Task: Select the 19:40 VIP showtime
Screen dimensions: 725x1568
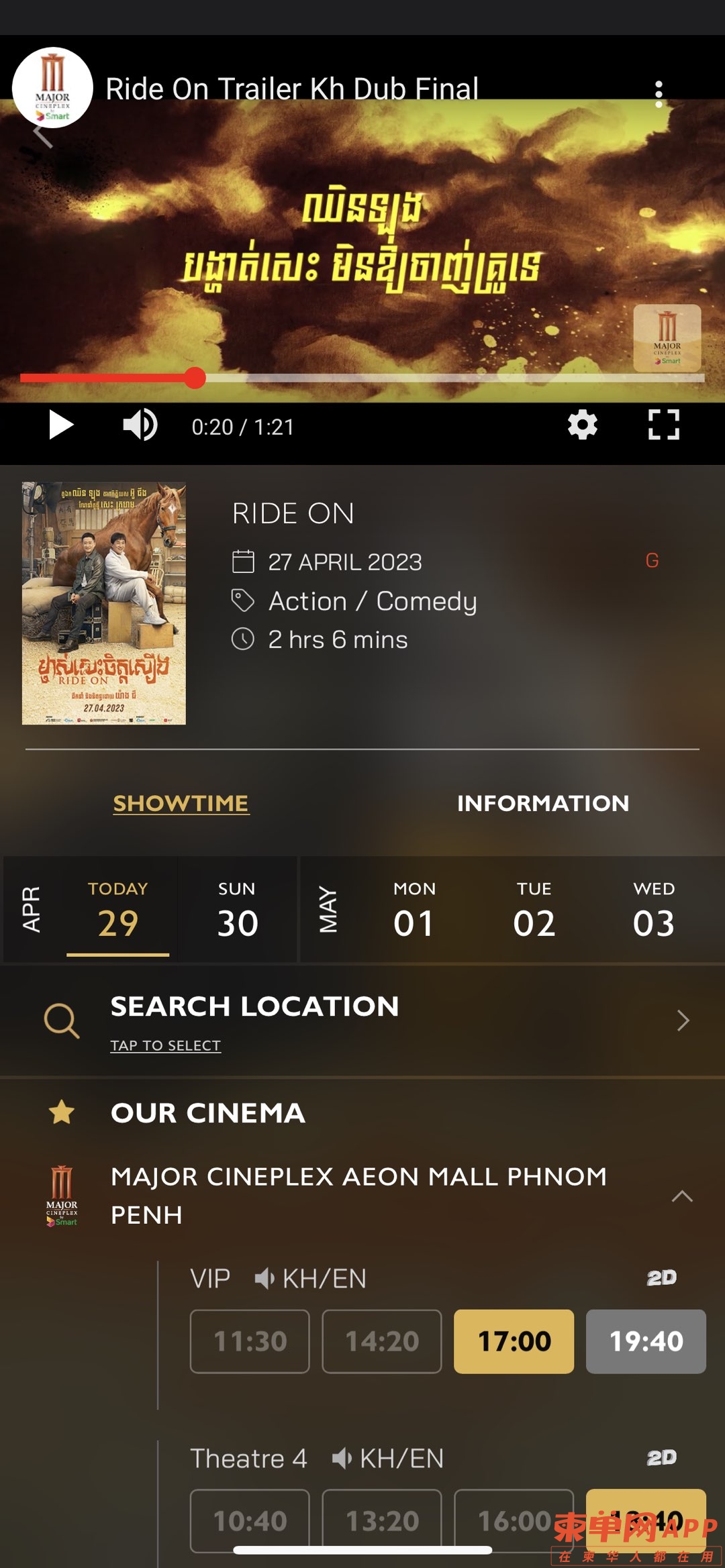Action: coord(646,1341)
